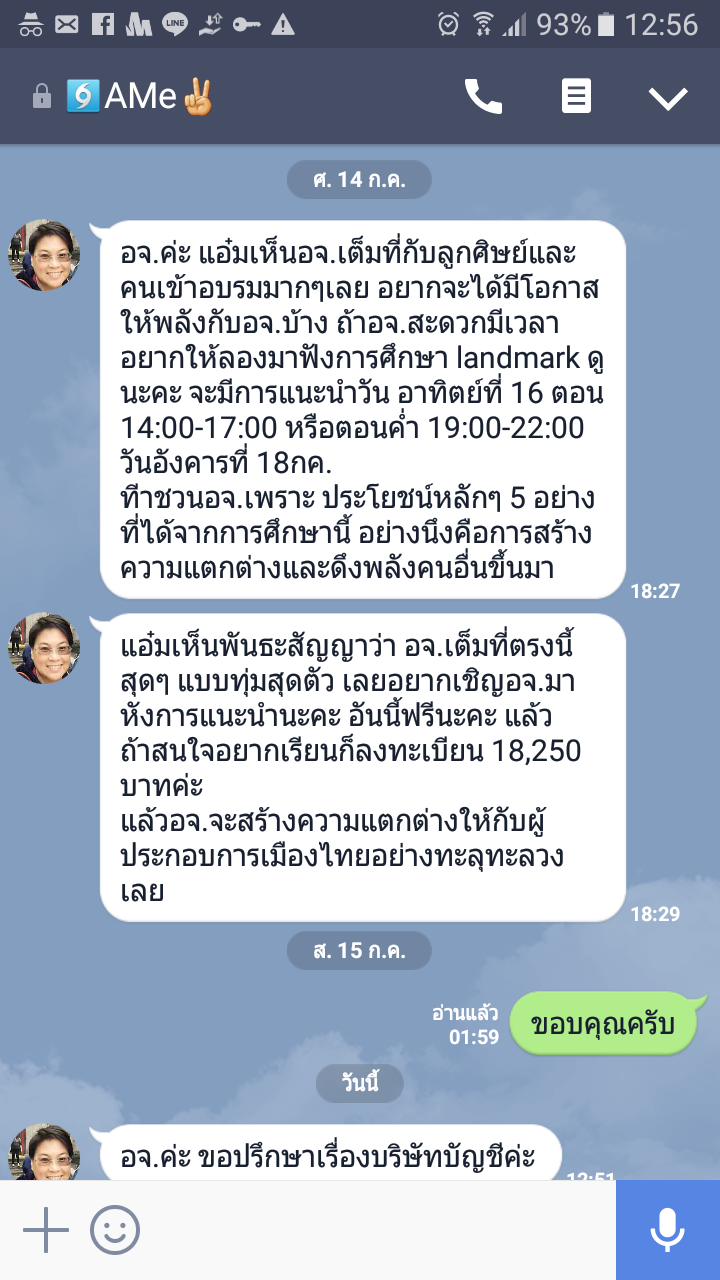The height and width of the screenshot is (1280, 720).
Task: Tap the message text input field
Action: tap(375, 1230)
